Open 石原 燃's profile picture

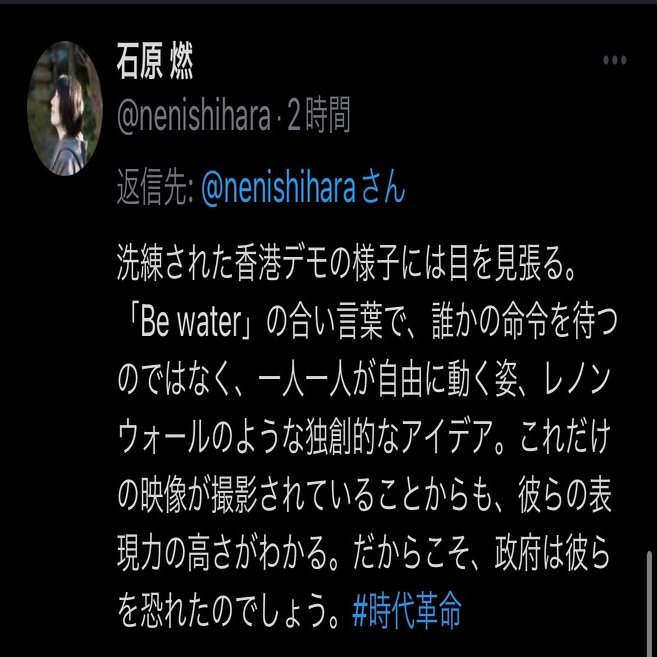[x=63, y=110]
